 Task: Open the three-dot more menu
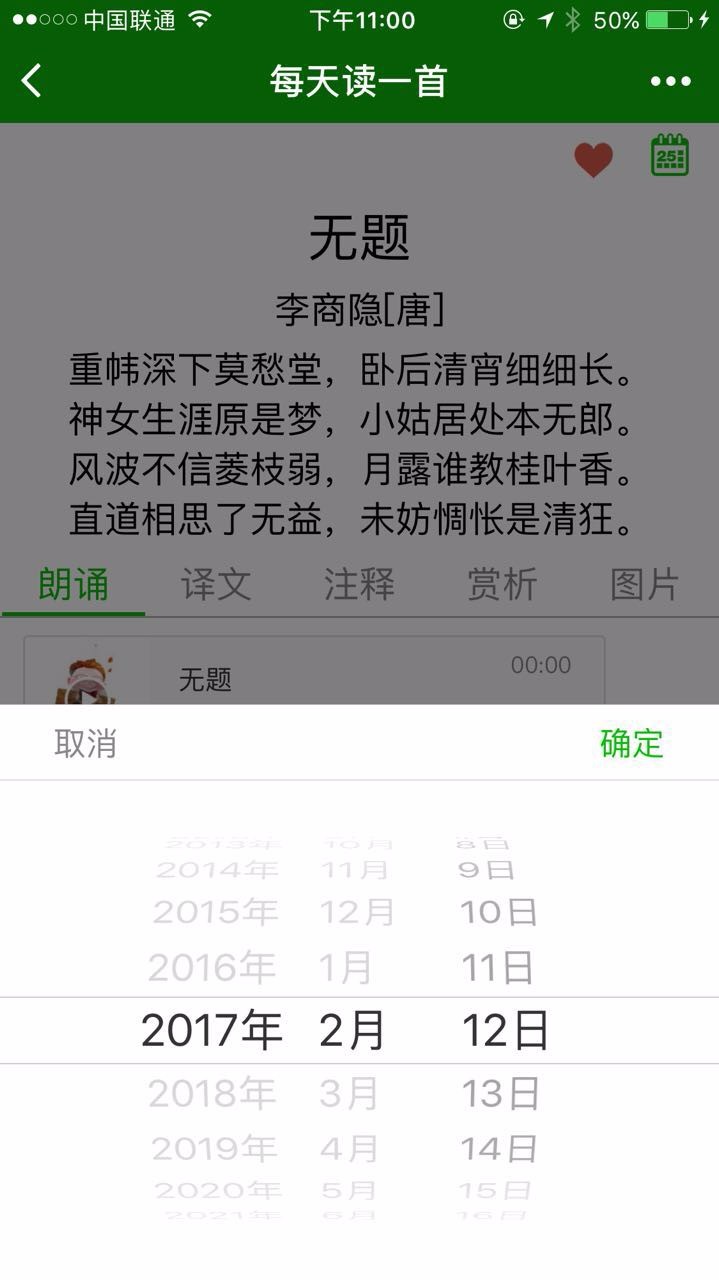tap(670, 81)
